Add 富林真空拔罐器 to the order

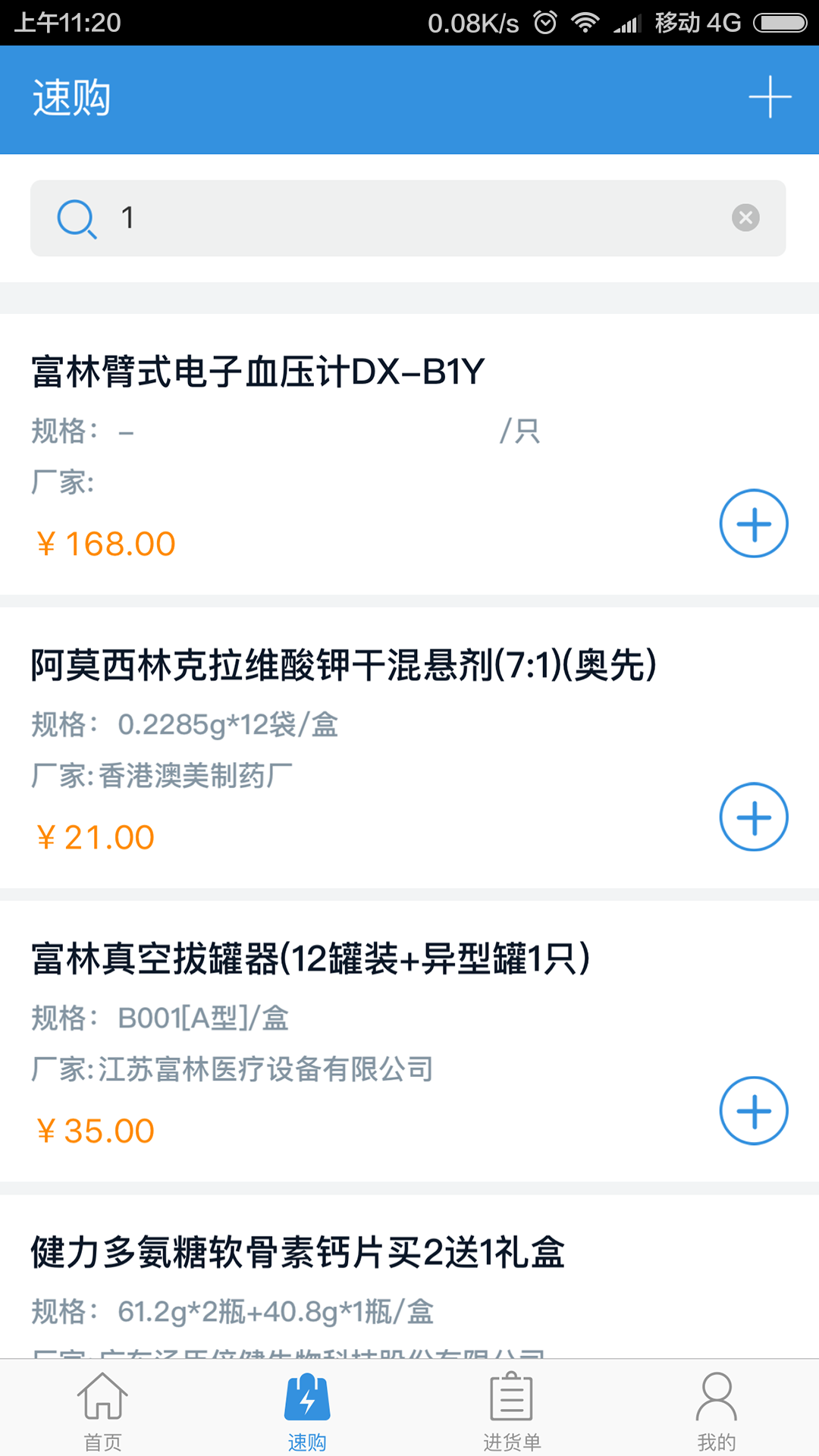click(x=754, y=1111)
